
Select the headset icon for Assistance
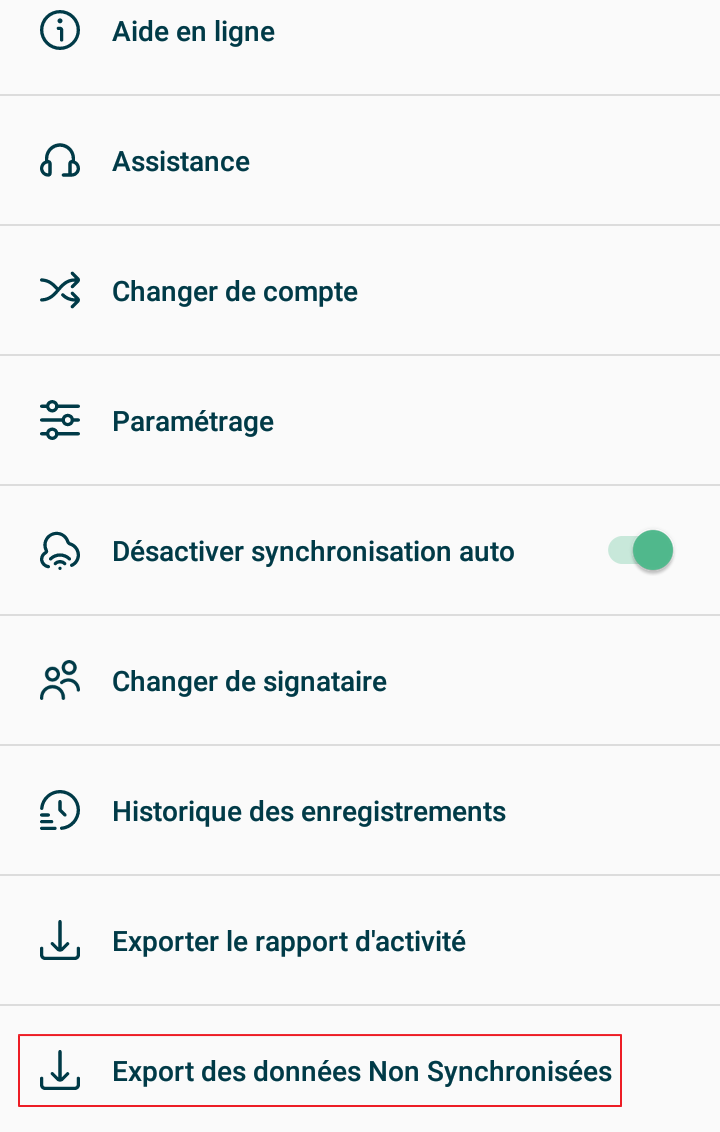coord(58,161)
